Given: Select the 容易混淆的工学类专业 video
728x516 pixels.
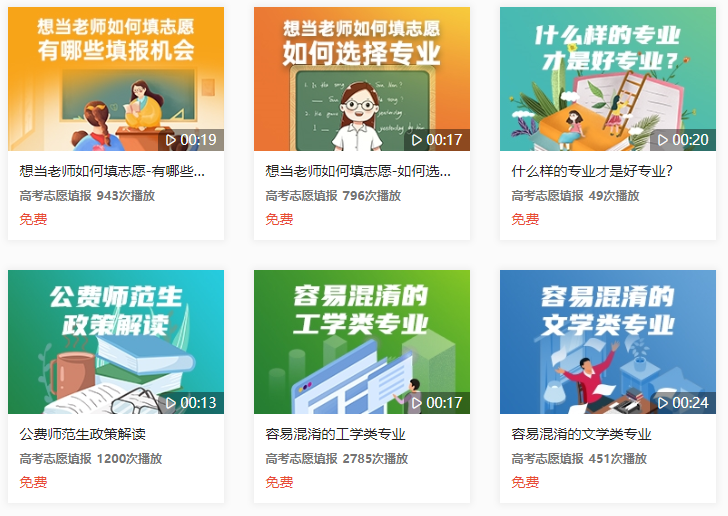Looking at the screenshot, I should (x=362, y=342).
